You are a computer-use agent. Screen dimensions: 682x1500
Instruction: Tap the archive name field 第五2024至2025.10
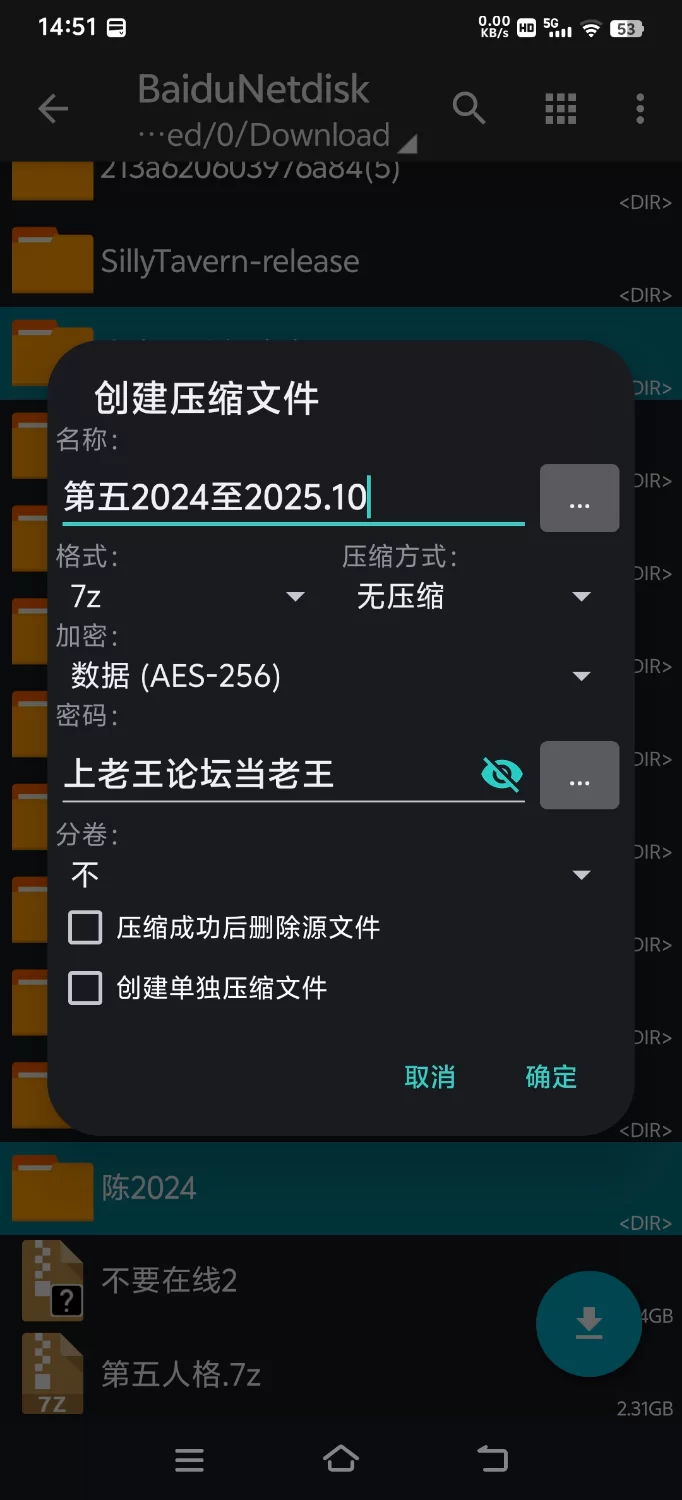click(x=290, y=497)
